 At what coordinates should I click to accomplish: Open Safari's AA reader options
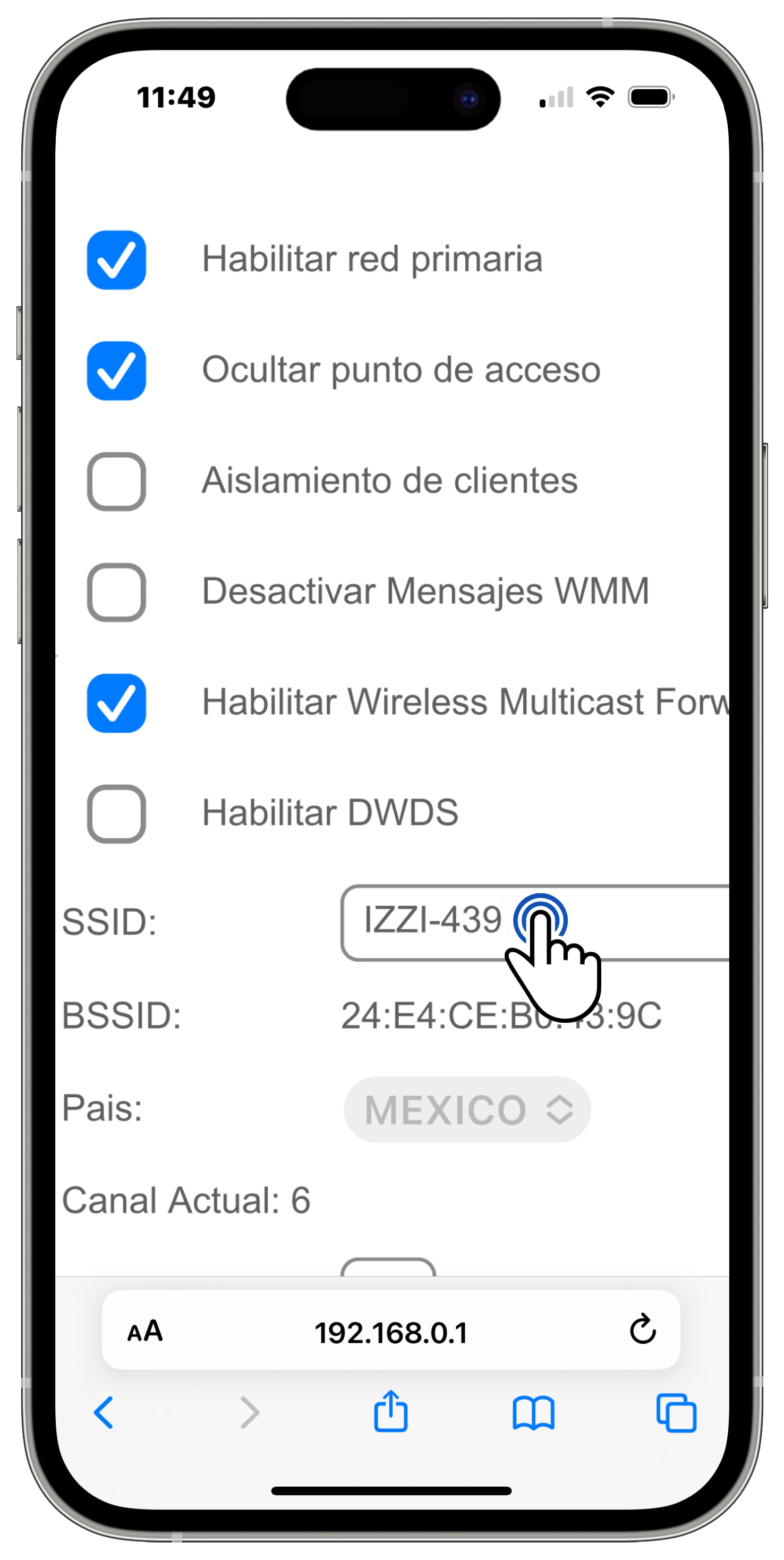[x=144, y=1331]
